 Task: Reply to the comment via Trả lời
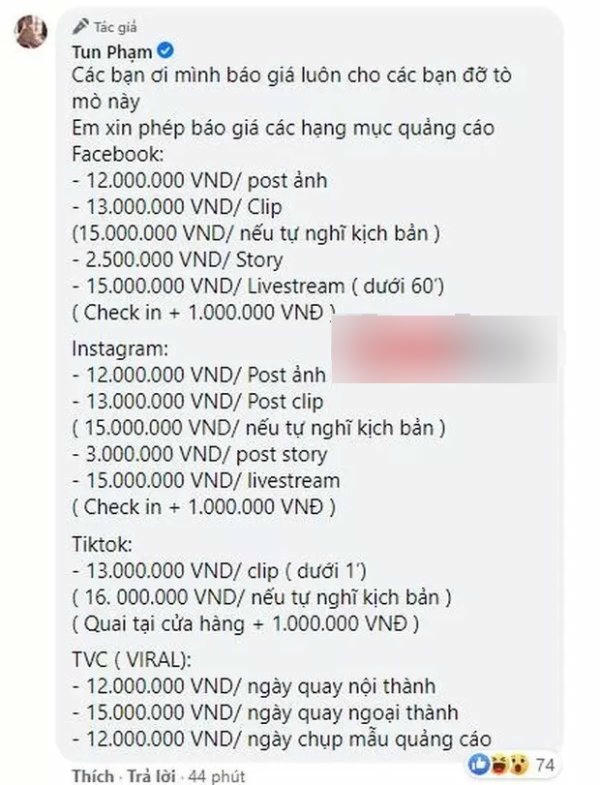[148, 775]
